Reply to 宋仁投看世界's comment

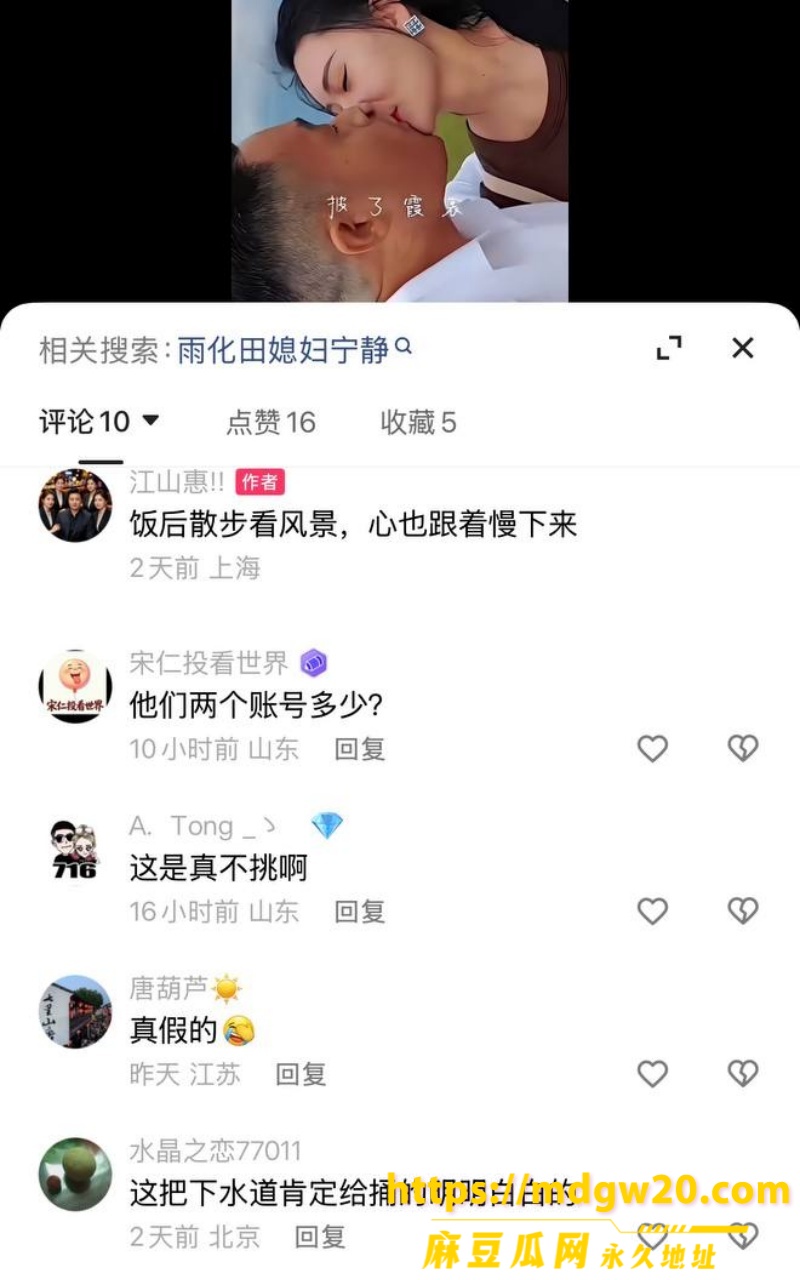tap(360, 749)
